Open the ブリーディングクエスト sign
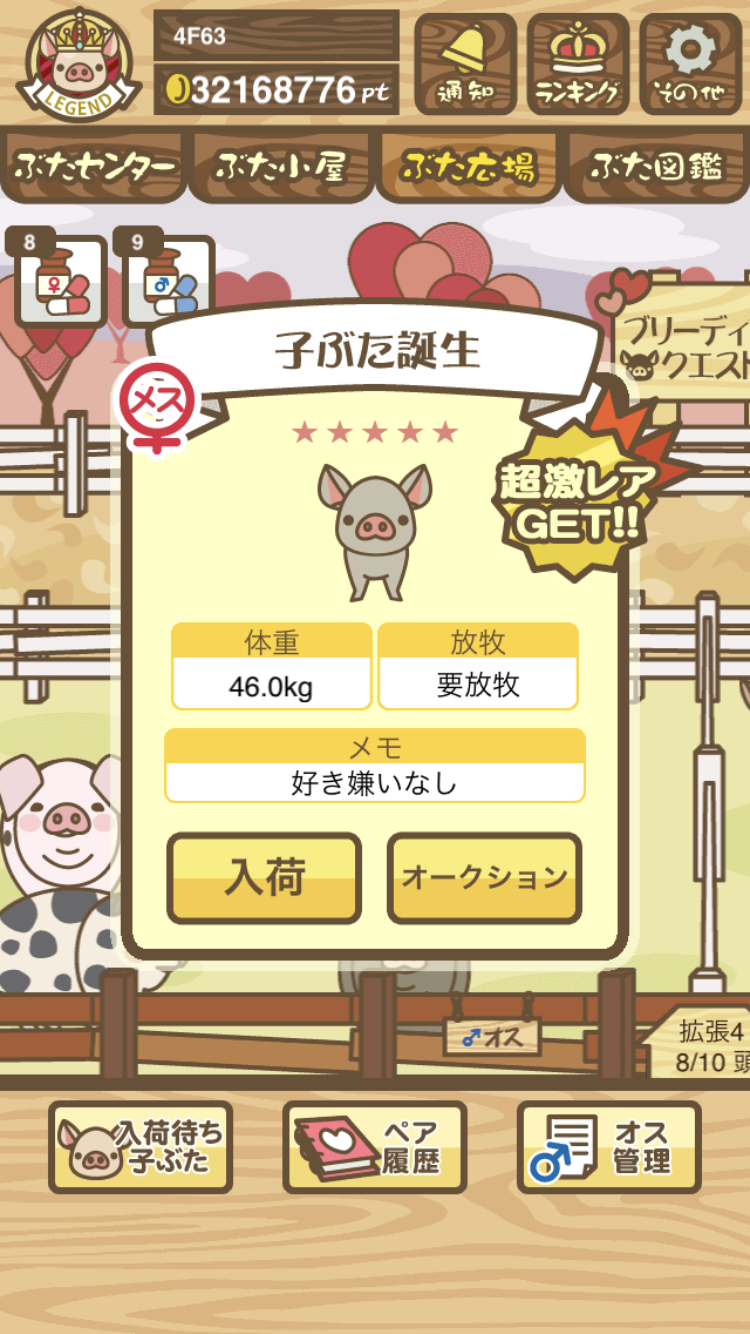The image size is (750, 1334). (685, 340)
